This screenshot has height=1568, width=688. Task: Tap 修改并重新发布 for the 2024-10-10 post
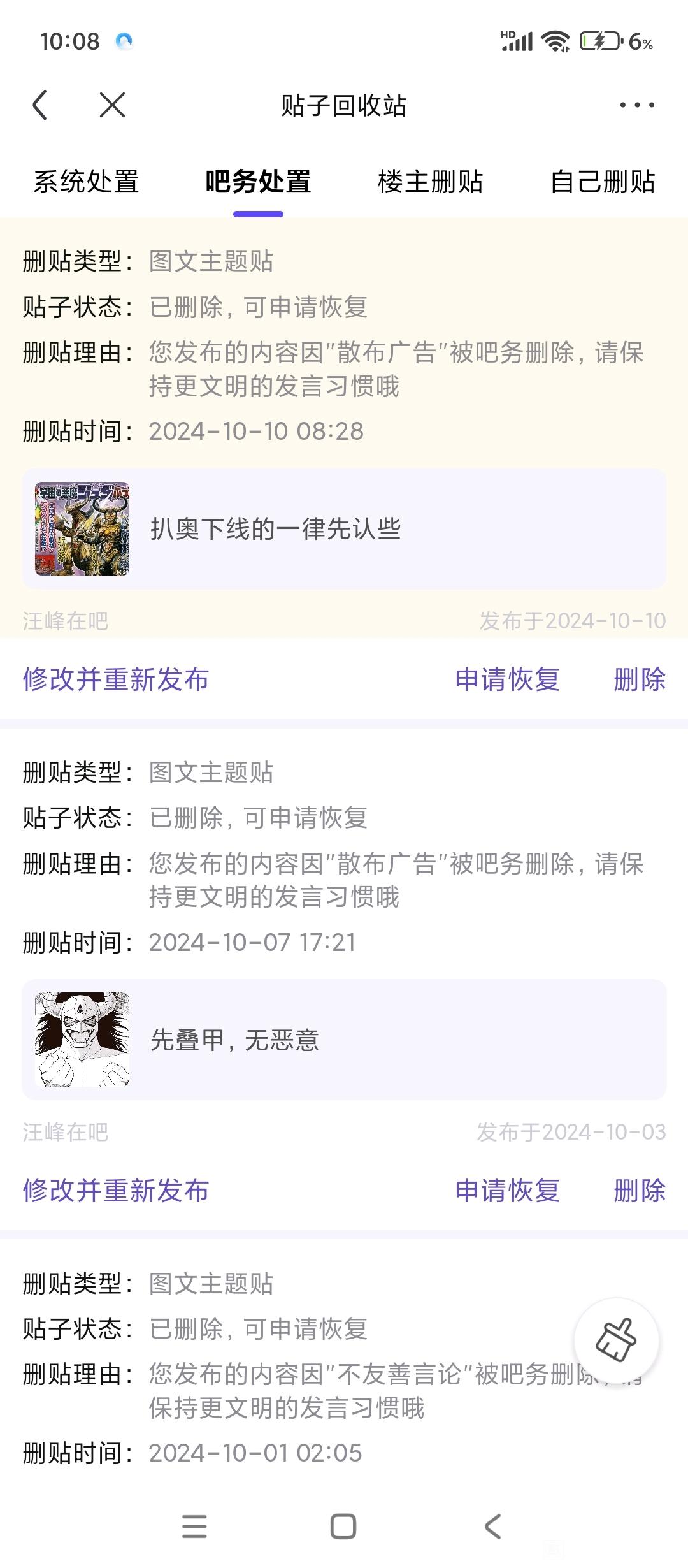point(116,679)
